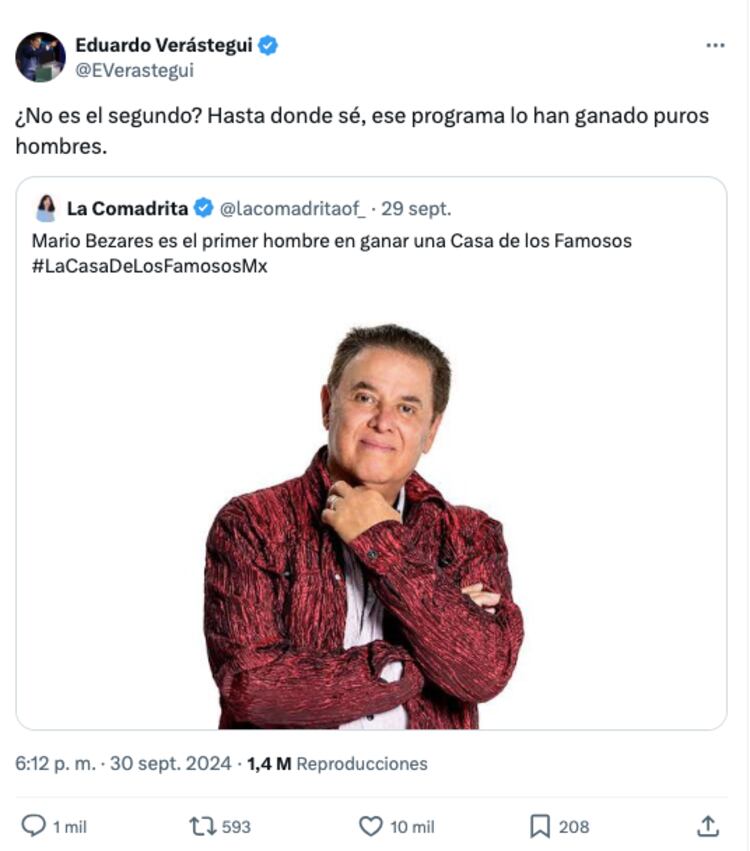
Task: Retweet this post
Action: point(203,826)
